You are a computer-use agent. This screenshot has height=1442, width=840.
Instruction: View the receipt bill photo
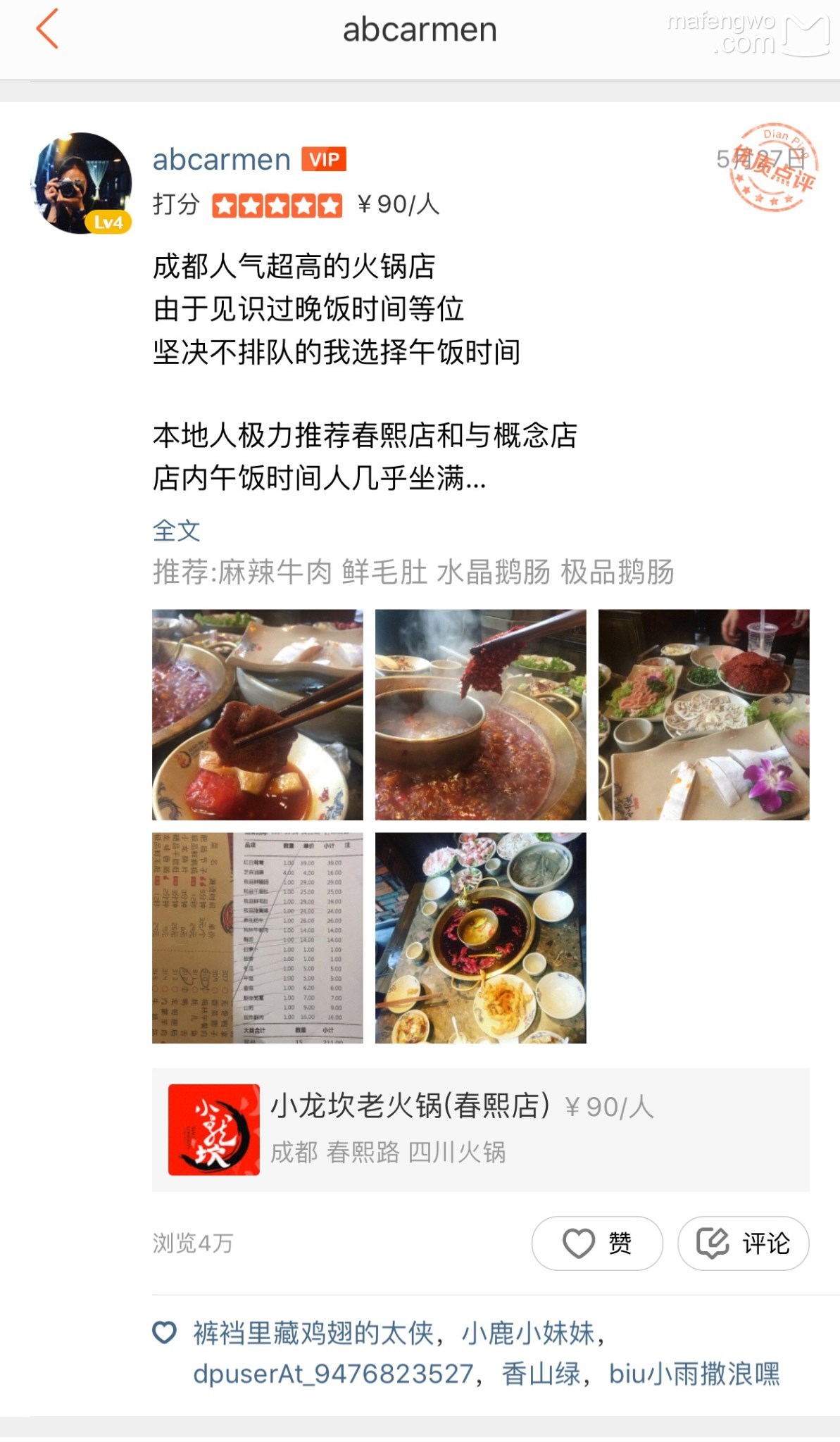[258, 937]
